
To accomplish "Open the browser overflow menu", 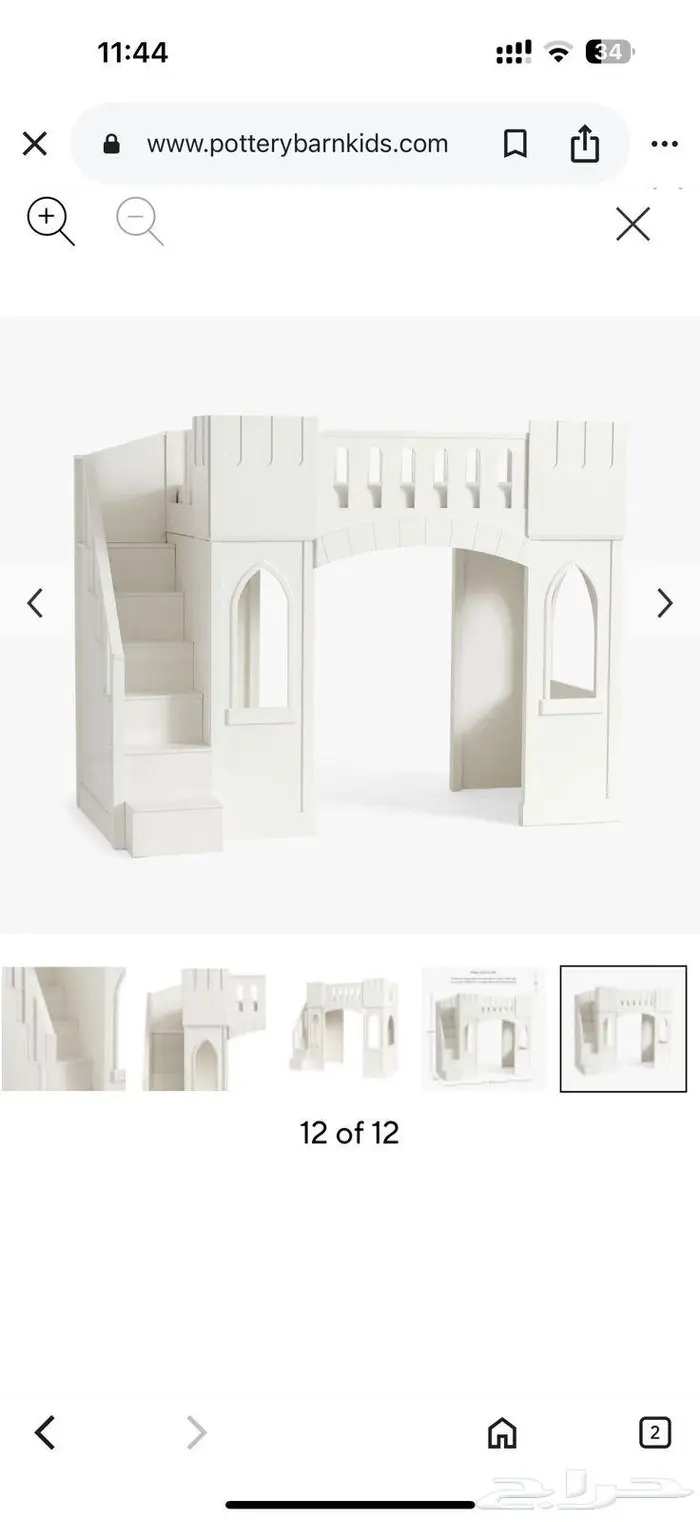I will click(664, 144).
